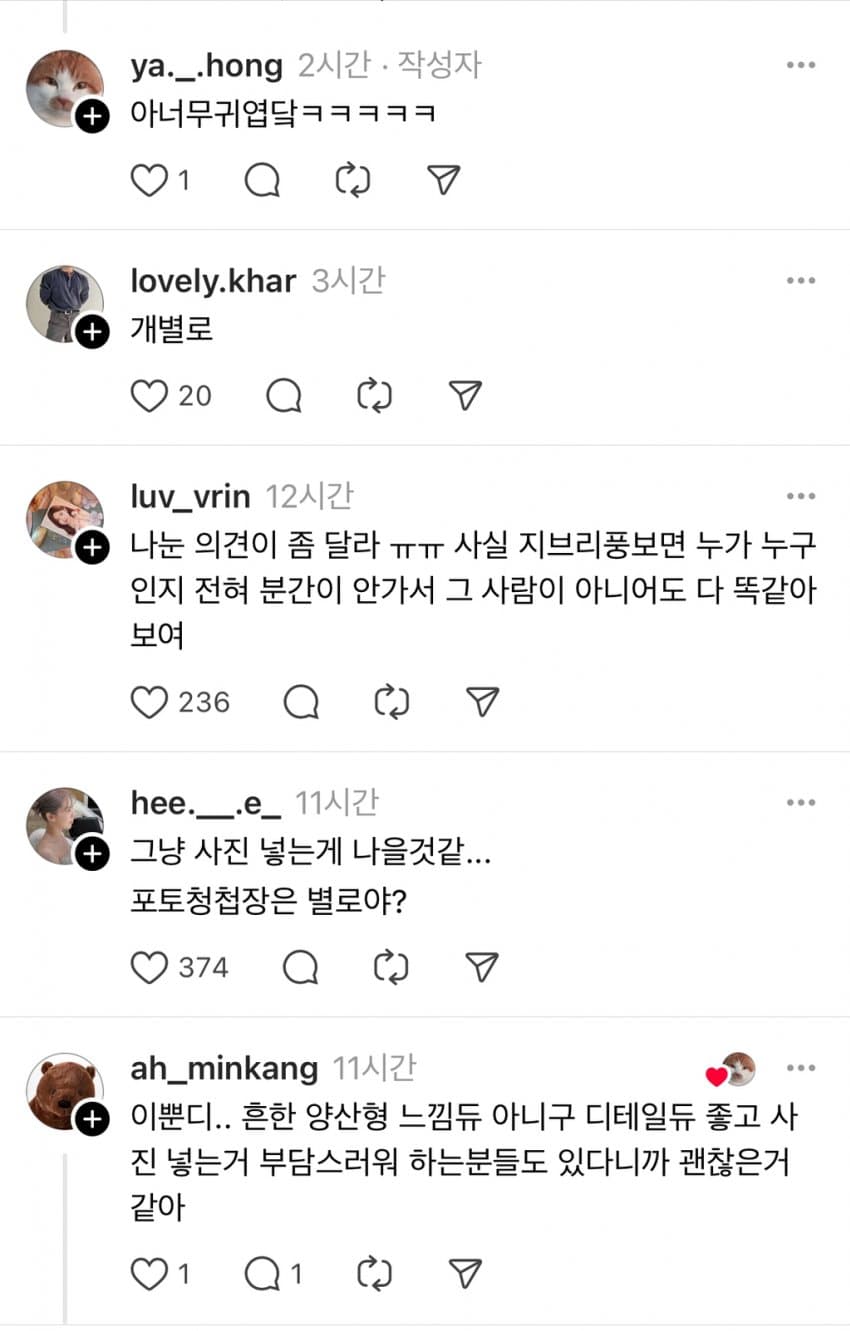Image resolution: width=850 pixels, height=1331 pixels.
Task: Share lovely.khar's comment
Action: pos(464,396)
